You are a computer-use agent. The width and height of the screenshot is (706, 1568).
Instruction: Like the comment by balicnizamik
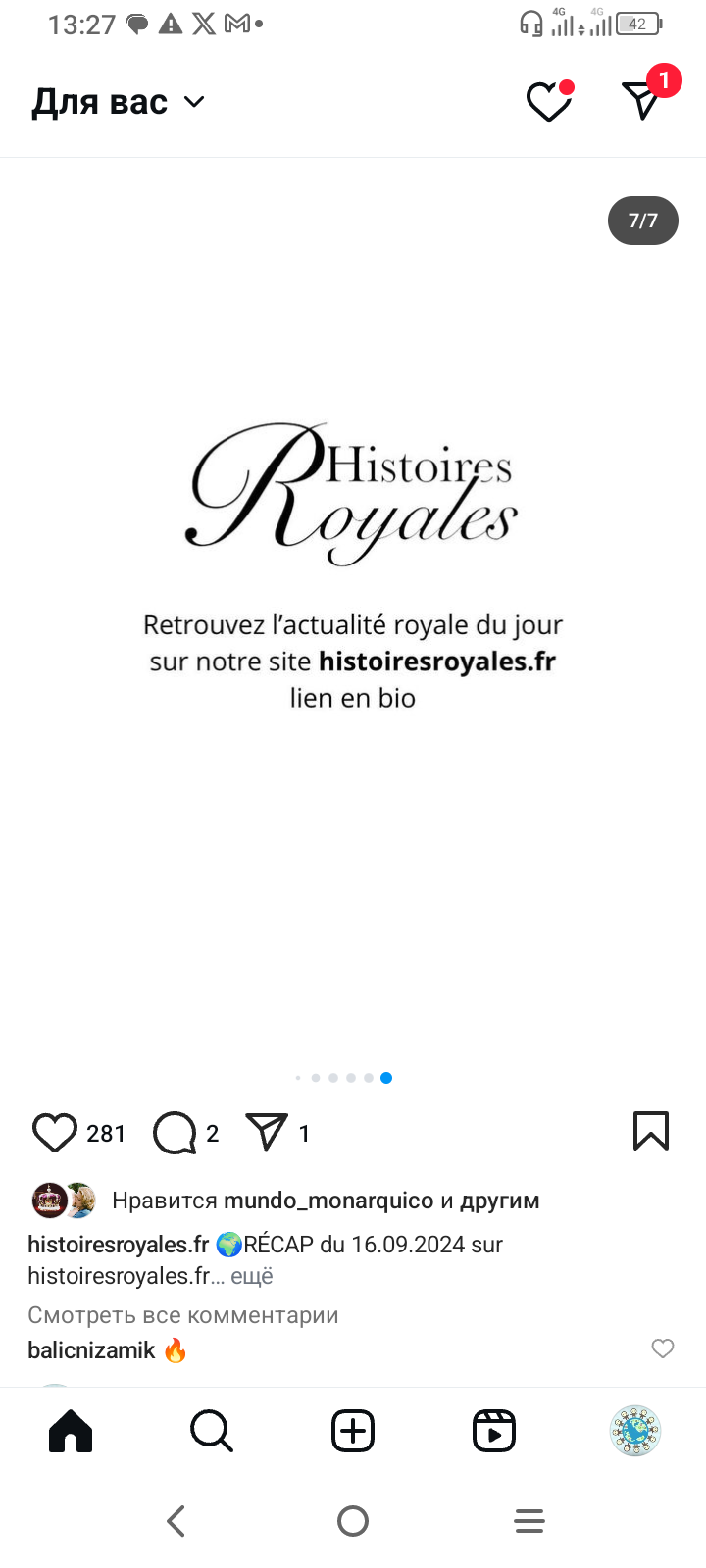pos(663,1348)
